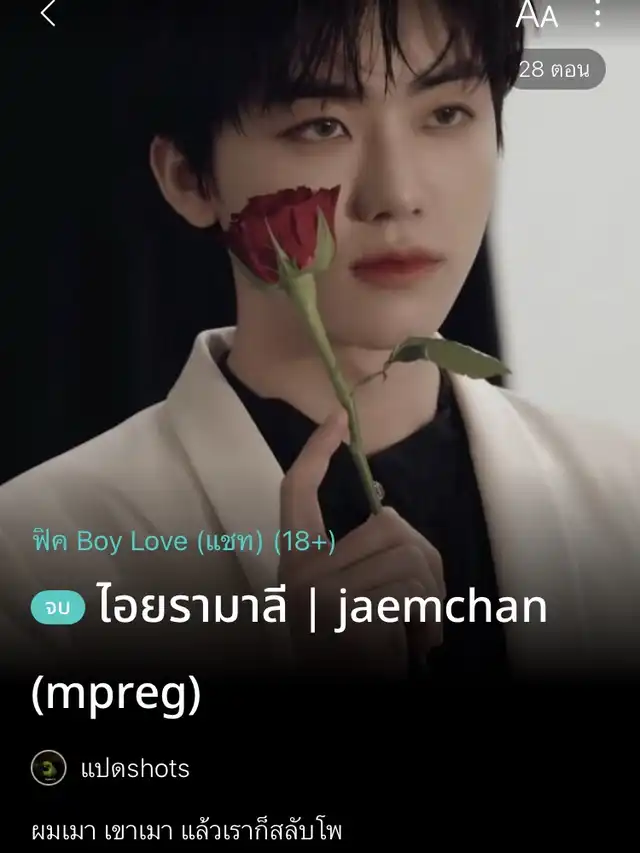Open the AA text size settings

click(x=536, y=15)
